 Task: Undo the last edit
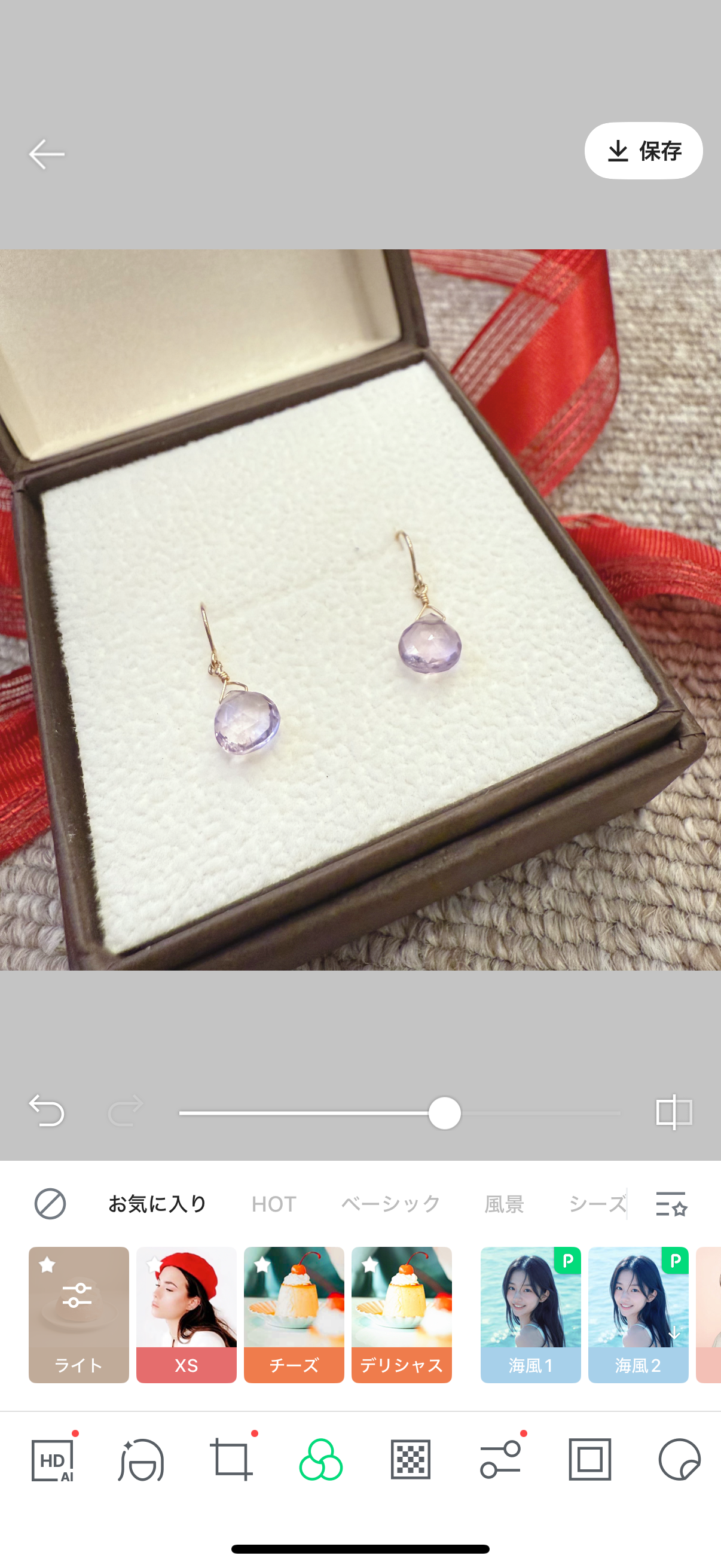point(46,1111)
